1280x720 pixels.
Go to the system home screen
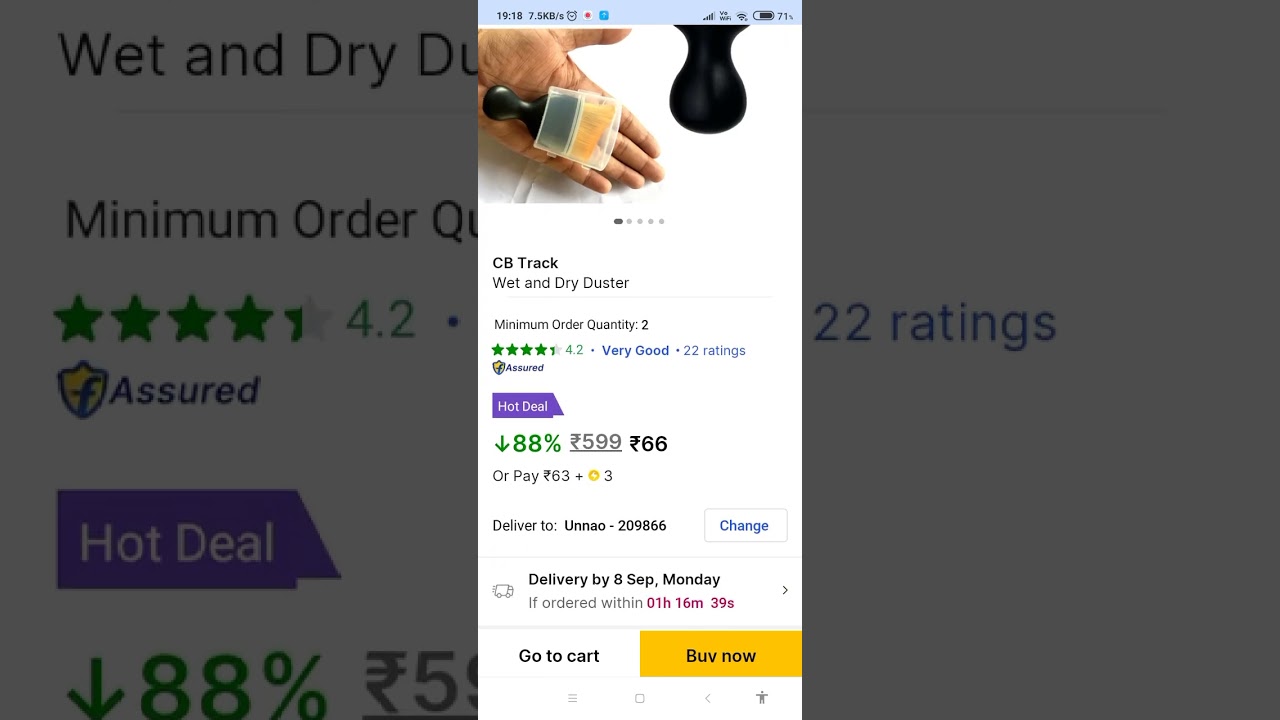click(x=640, y=698)
